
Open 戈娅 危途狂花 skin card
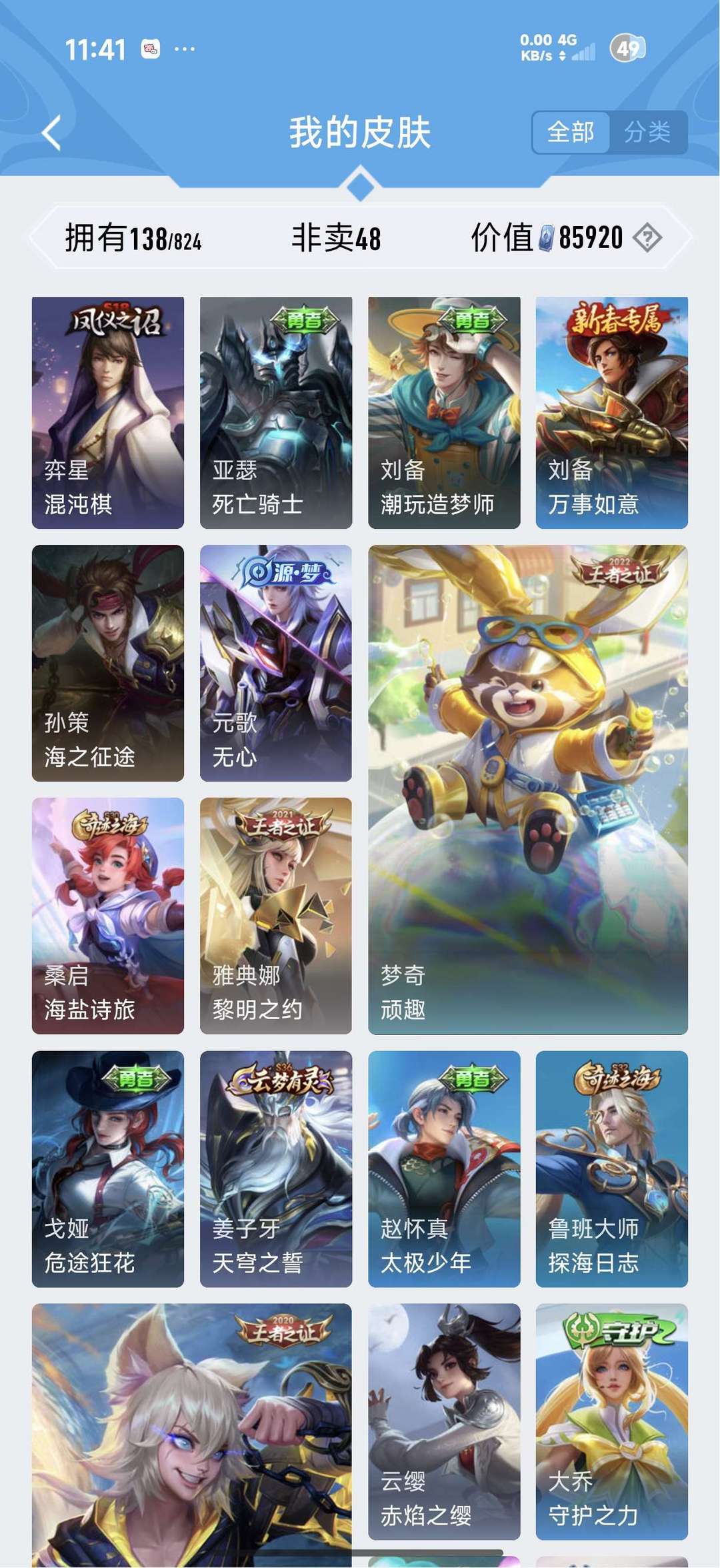pos(108,1169)
